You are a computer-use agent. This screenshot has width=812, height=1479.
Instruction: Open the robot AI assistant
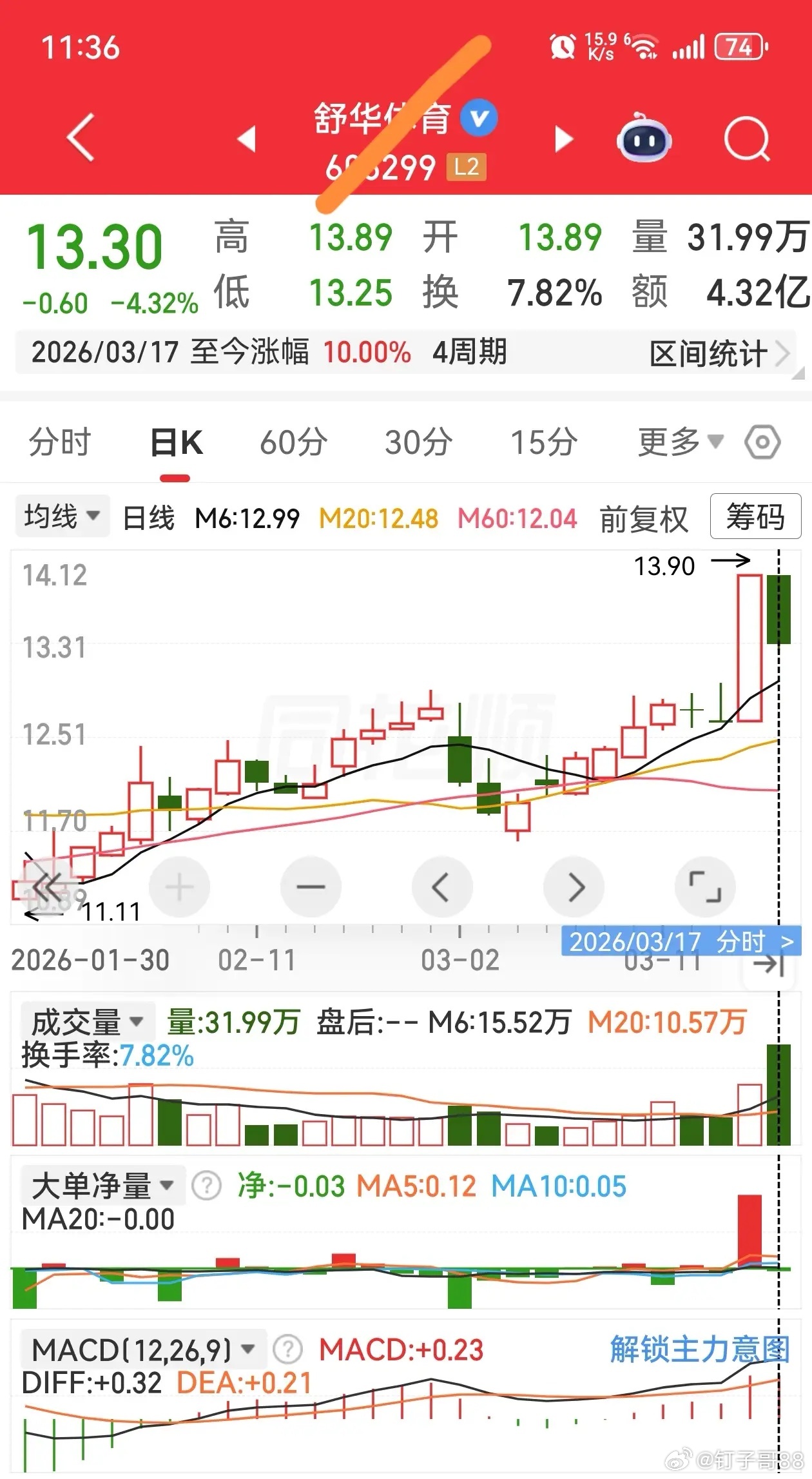(x=644, y=138)
